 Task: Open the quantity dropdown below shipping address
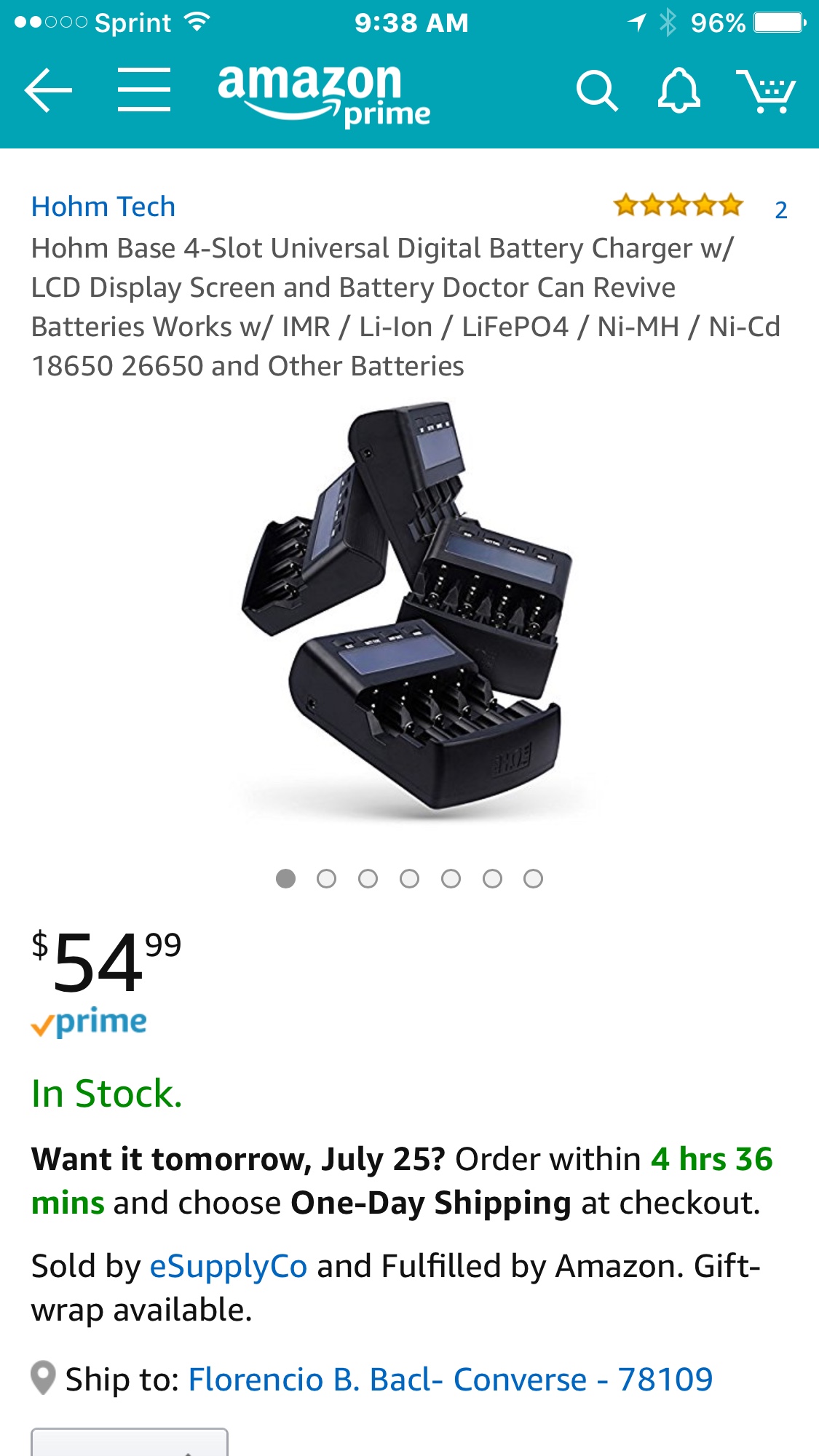click(x=130, y=1444)
